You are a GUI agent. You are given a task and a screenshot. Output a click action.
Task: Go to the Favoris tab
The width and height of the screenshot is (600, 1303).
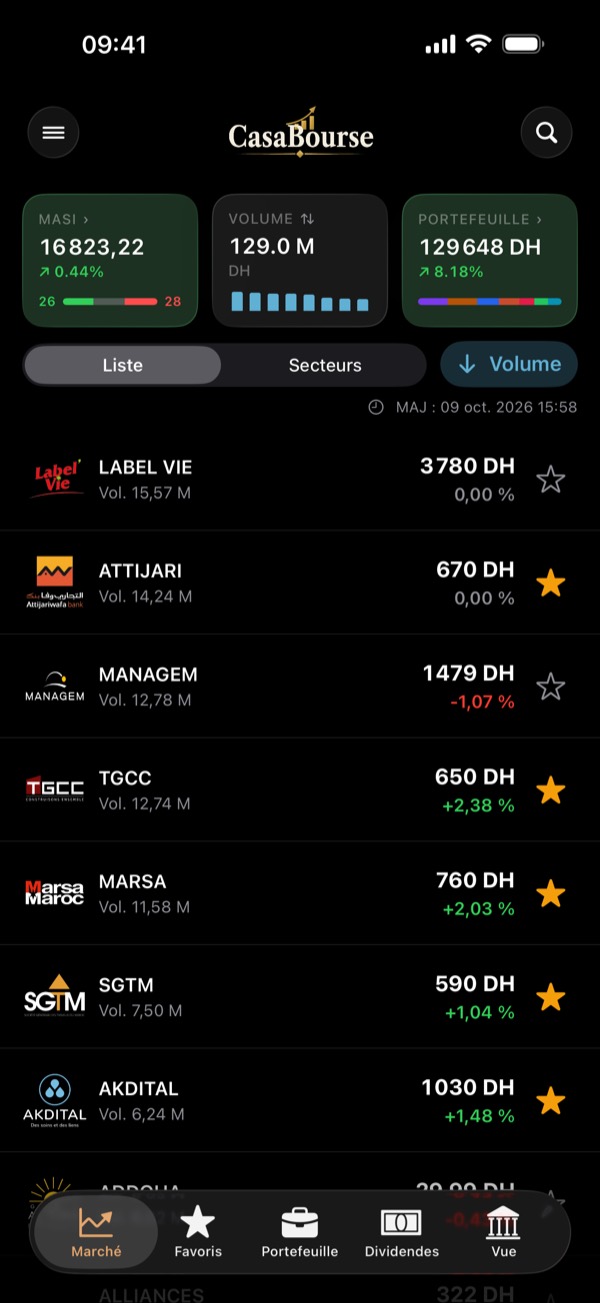coord(198,1231)
